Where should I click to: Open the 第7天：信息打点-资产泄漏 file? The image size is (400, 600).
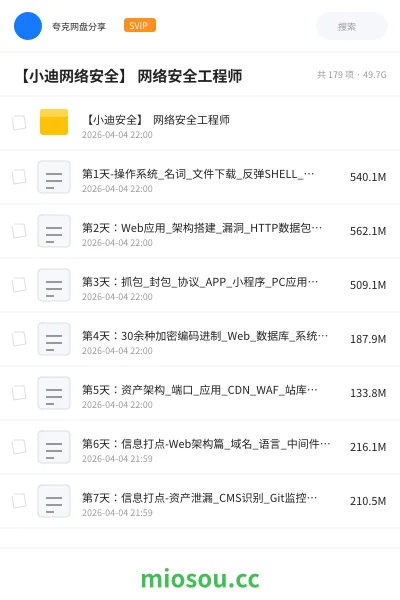[200, 501]
